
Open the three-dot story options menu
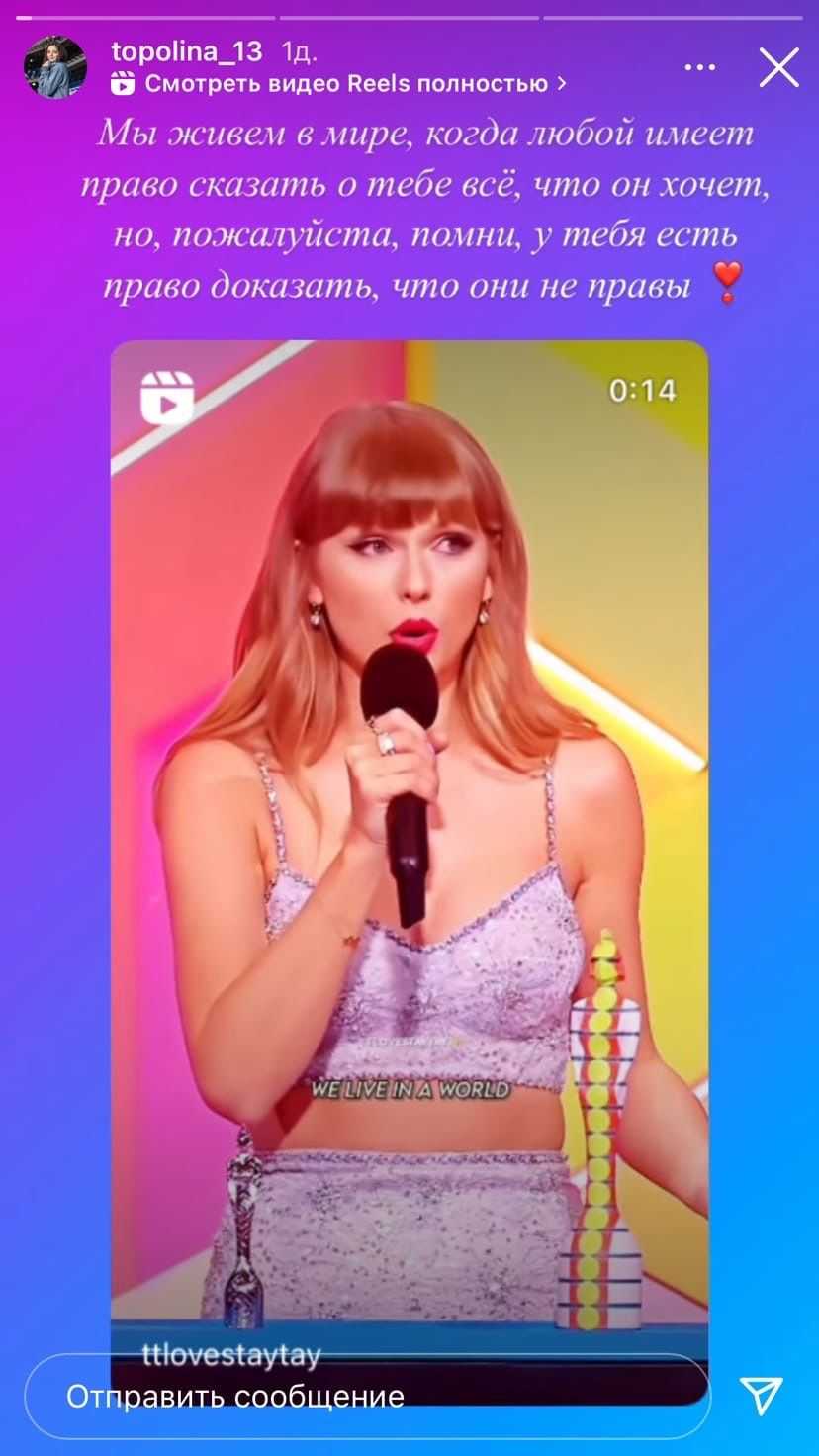(699, 68)
